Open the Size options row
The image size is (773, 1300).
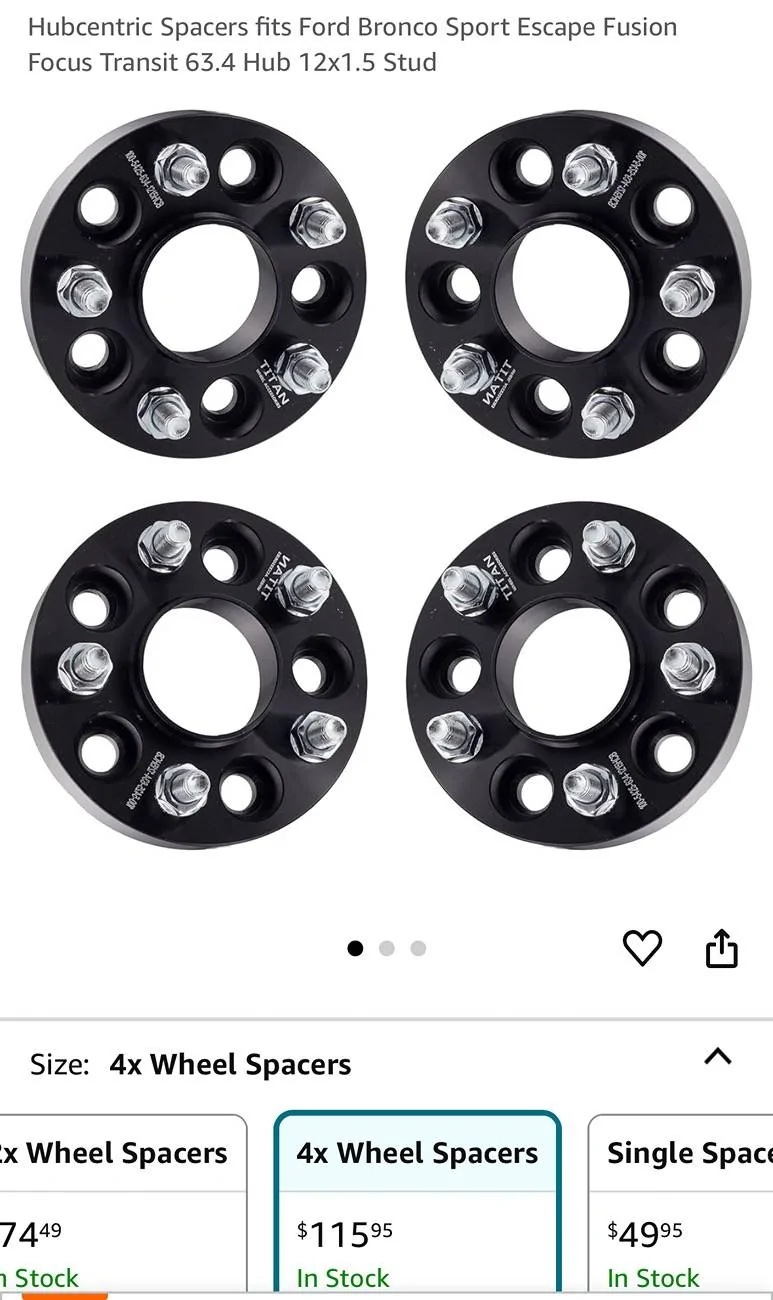click(x=230, y=1064)
